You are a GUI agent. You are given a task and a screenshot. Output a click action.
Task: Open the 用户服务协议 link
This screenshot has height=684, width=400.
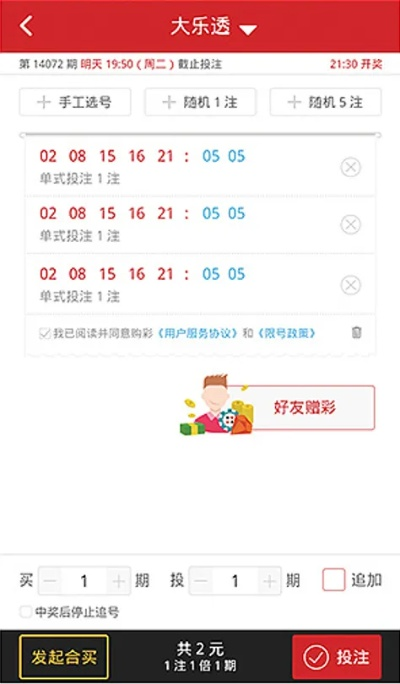[x=197, y=334]
